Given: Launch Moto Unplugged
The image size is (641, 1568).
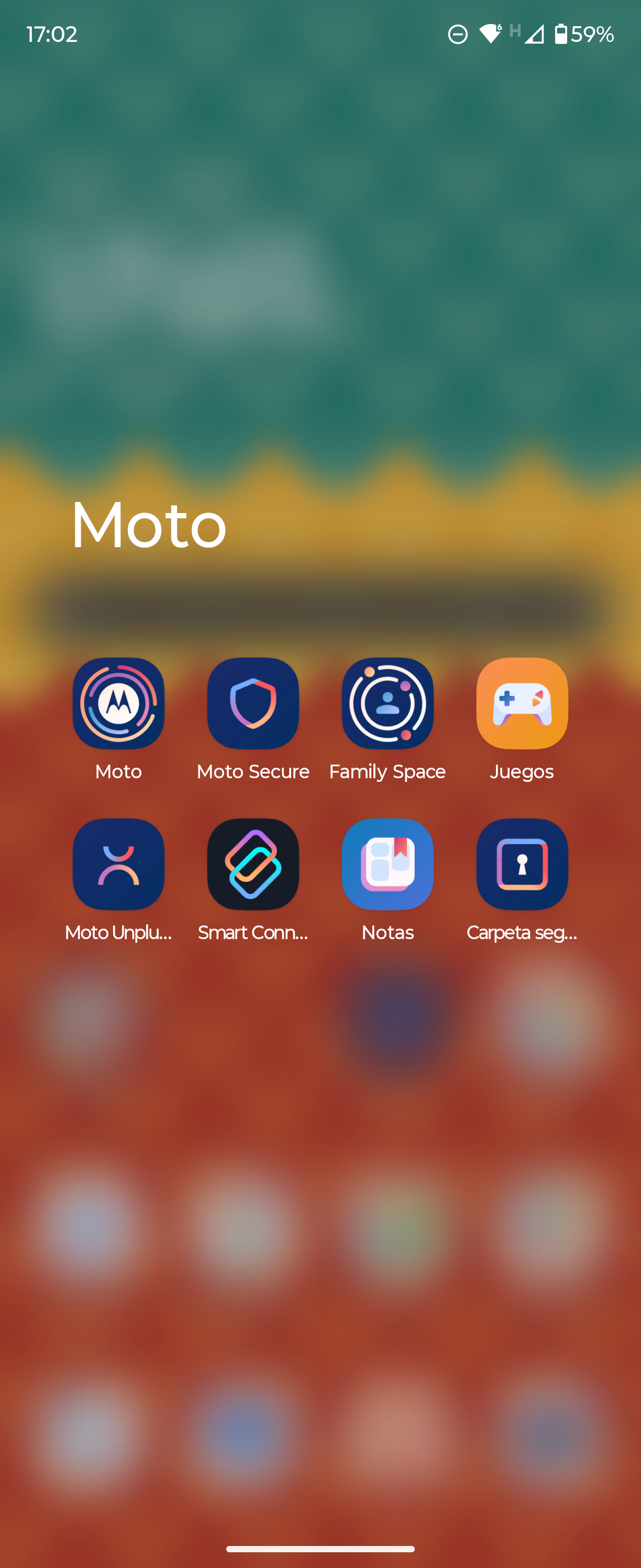Looking at the screenshot, I should point(118,864).
